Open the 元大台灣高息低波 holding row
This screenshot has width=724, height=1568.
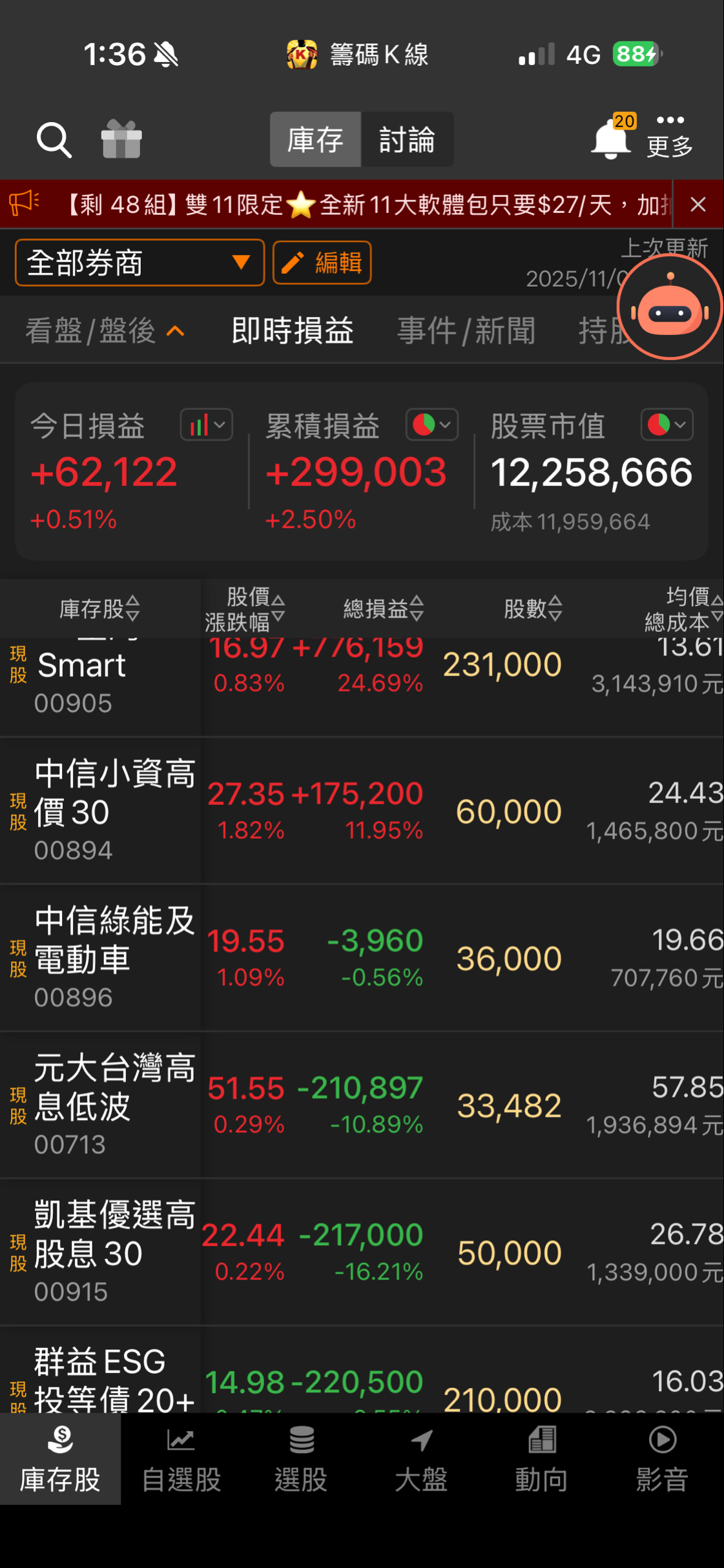point(362,1105)
